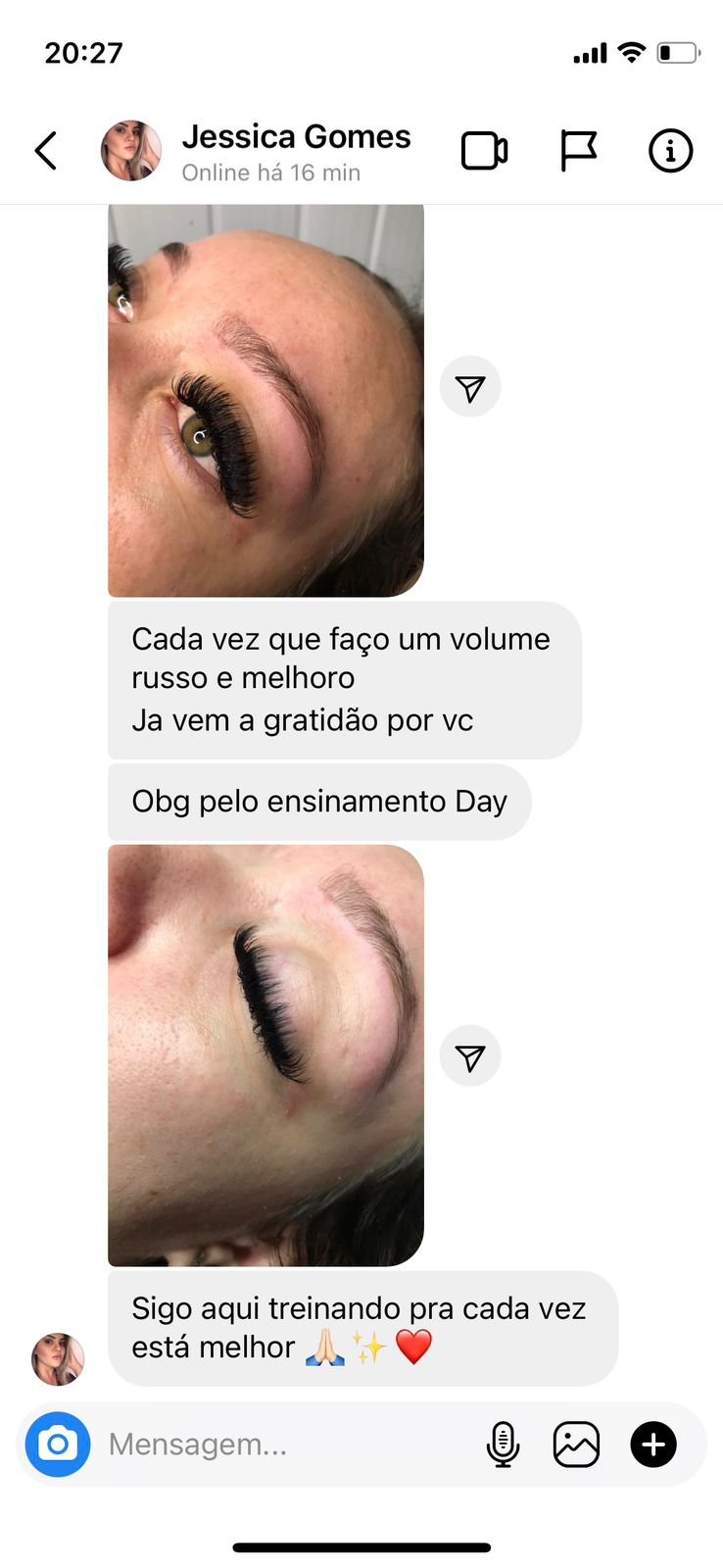The height and width of the screenshot is (1568, 723).
Task: Go back to the message list
Action: 46,151
